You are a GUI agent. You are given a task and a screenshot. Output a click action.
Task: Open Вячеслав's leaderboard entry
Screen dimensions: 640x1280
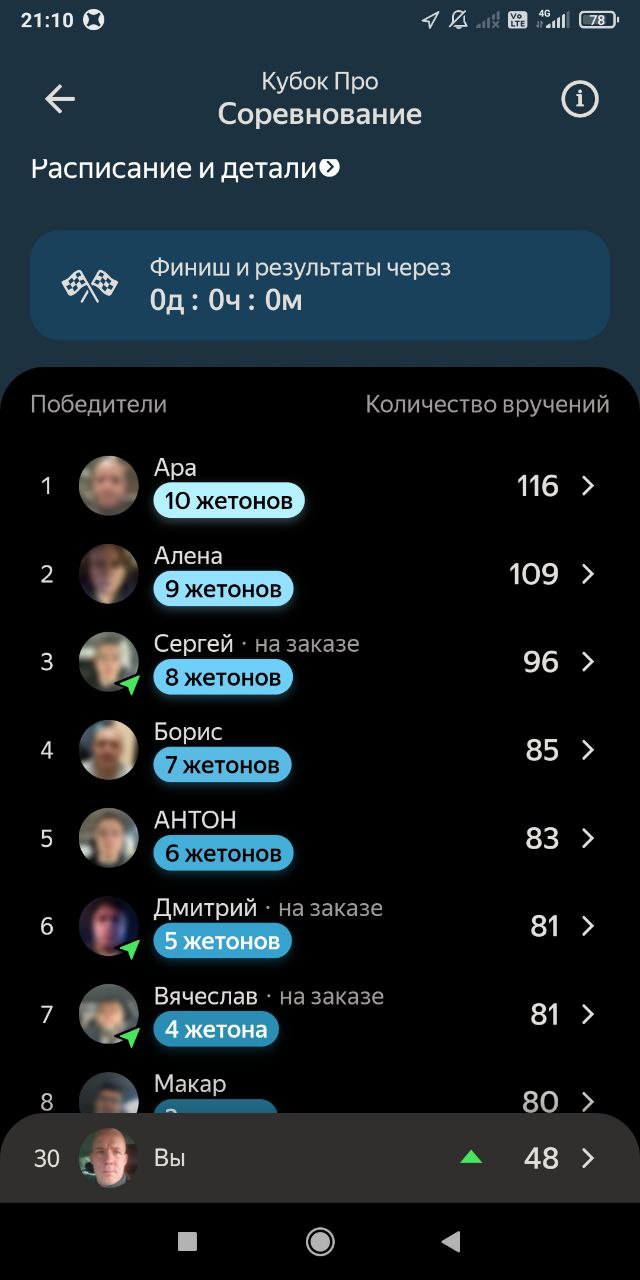click(x=320, y=1014)
